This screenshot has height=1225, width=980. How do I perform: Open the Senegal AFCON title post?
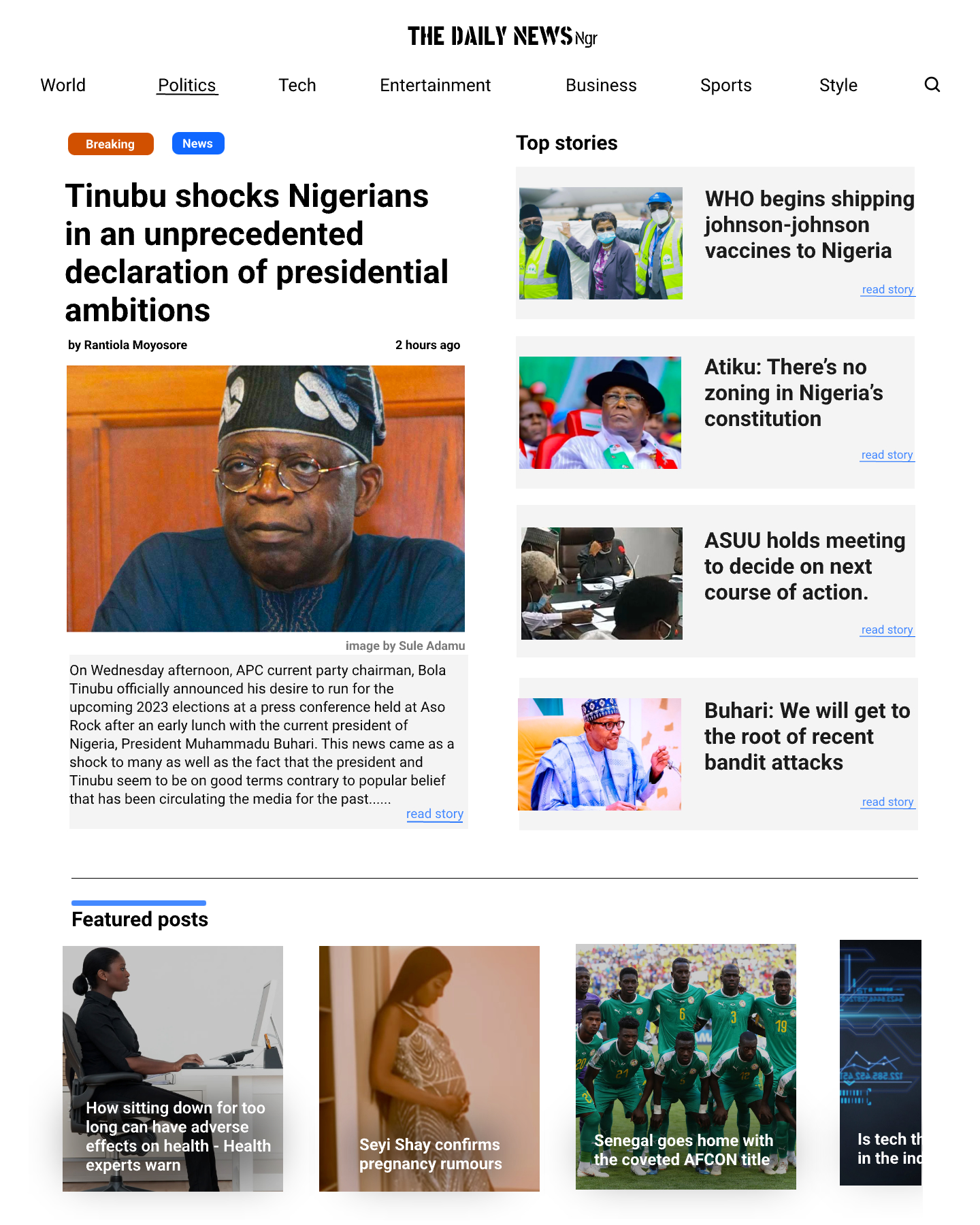point(685,1066)
